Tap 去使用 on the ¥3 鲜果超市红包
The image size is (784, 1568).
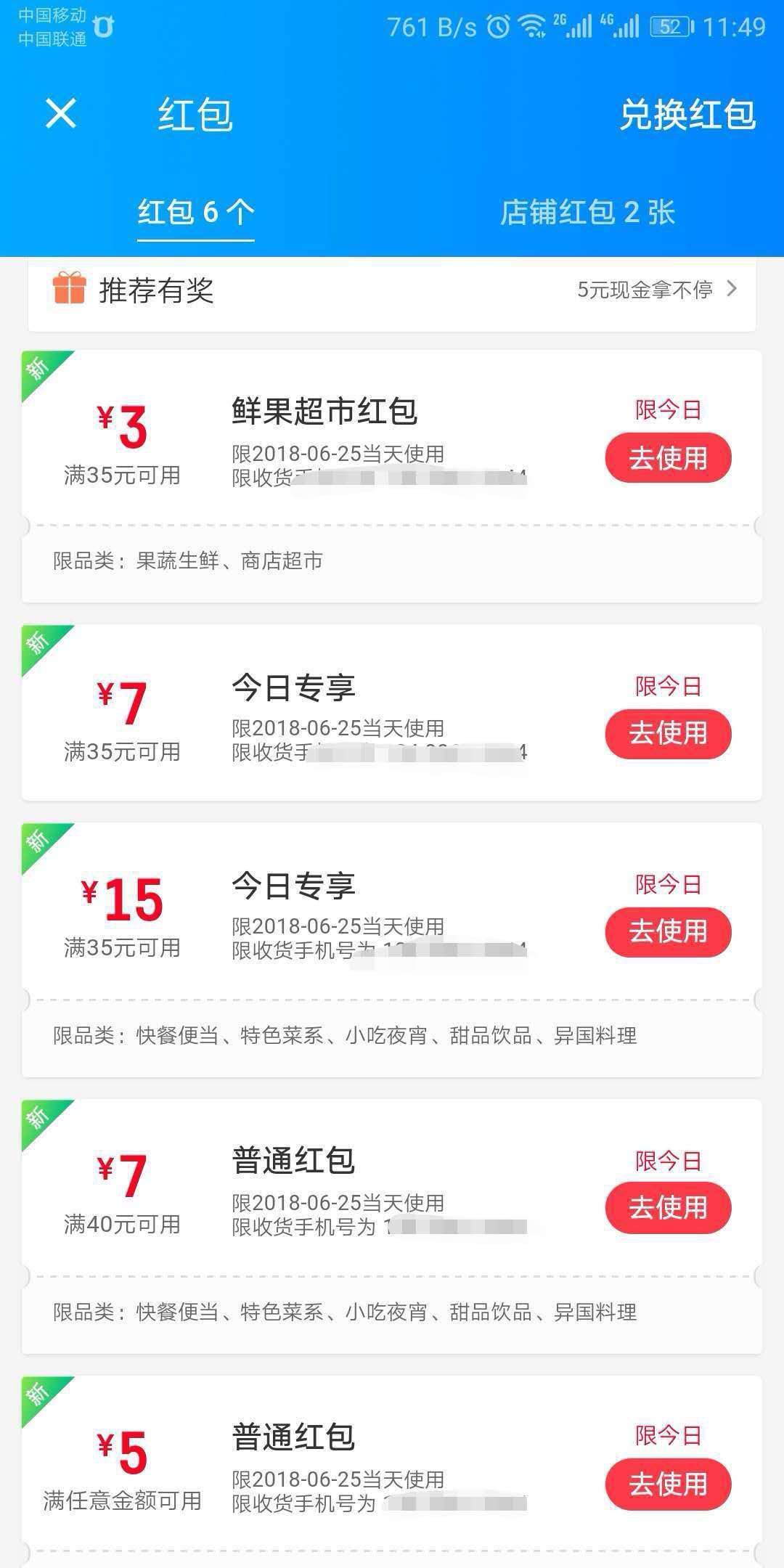coord(668,458)
